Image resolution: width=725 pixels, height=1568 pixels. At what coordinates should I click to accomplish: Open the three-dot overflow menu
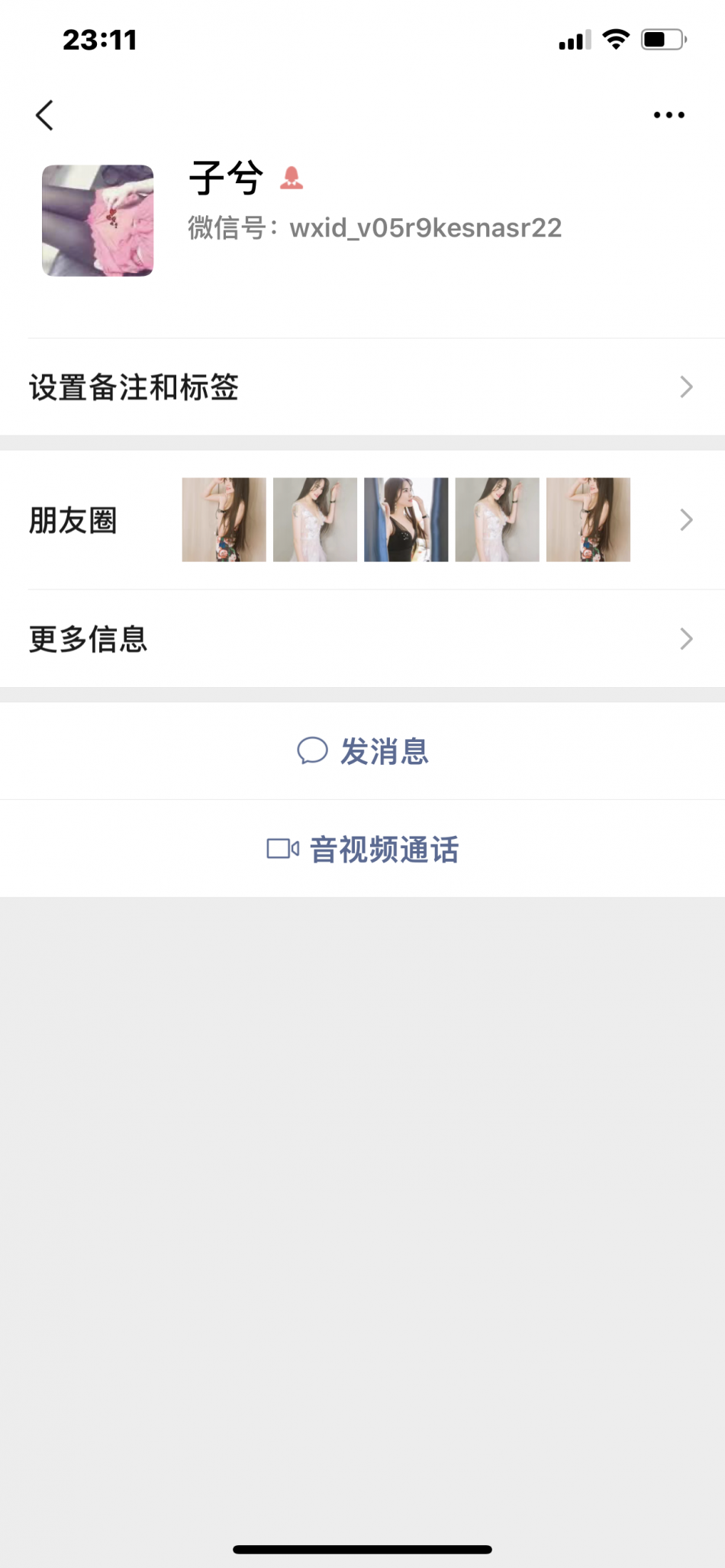pyautogui.click(x=669, y=115)
